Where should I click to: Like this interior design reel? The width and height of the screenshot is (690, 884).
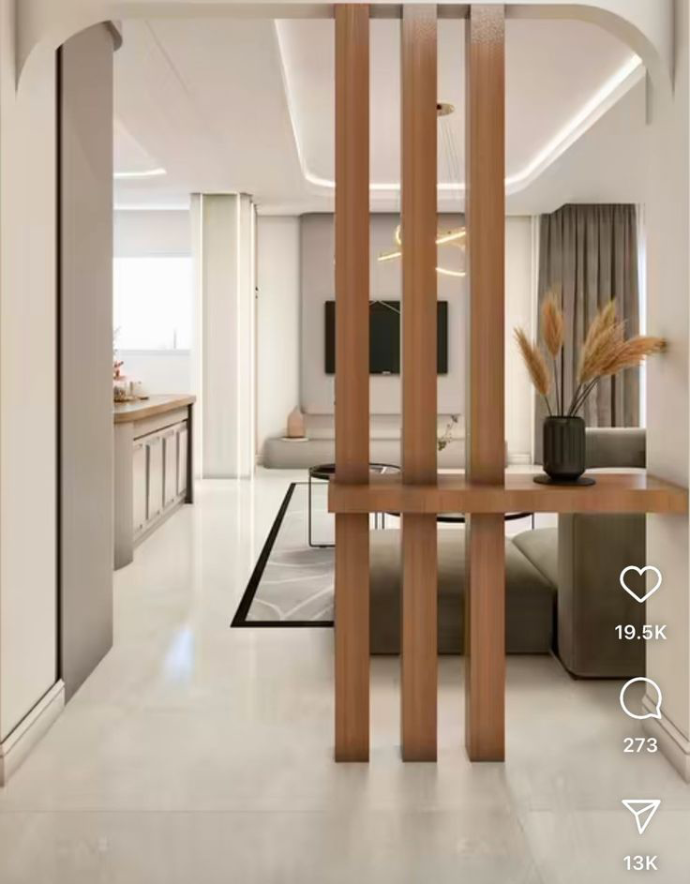(640, 584)
